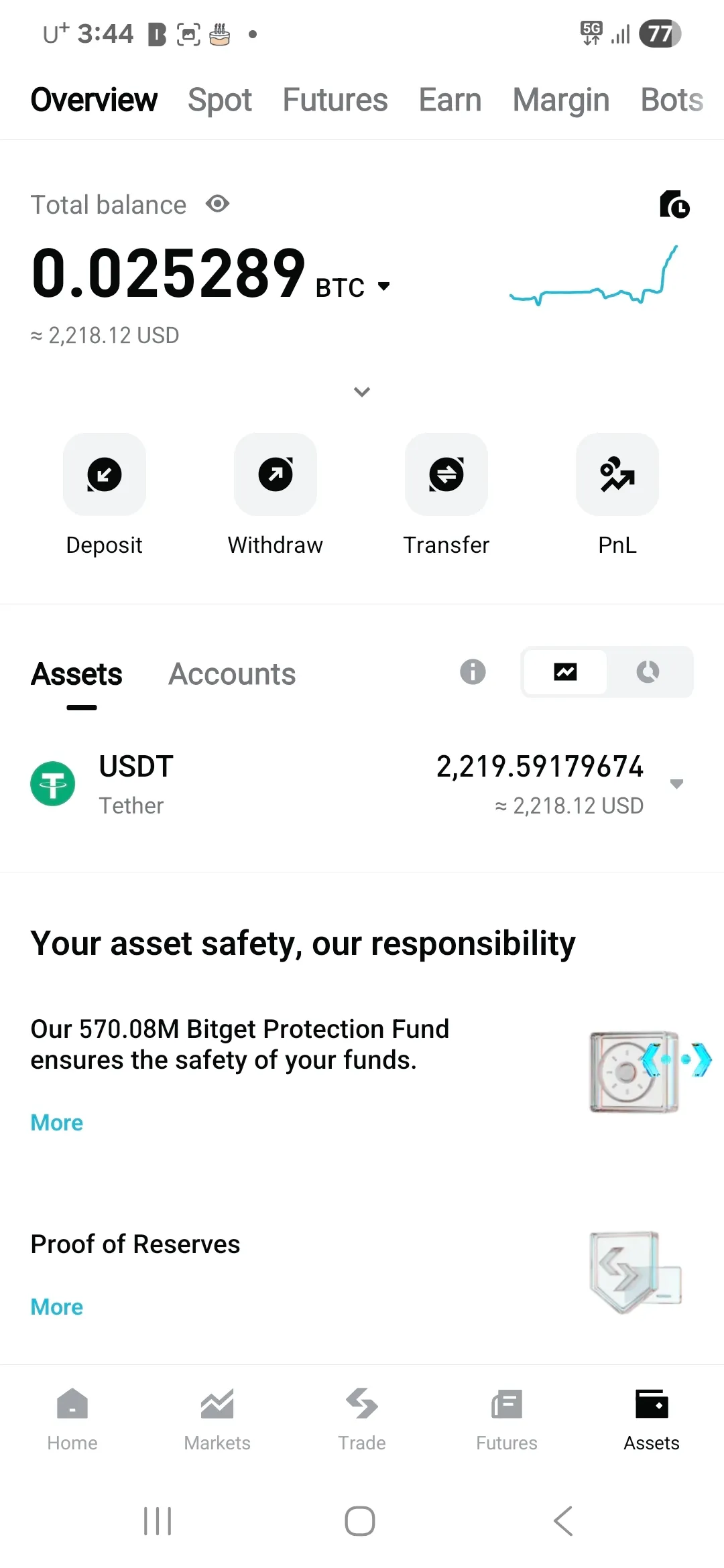This screenshot has height=1568, width=724.
Task: Switch to the Spot top tab
Action: [x=220, y=100]
